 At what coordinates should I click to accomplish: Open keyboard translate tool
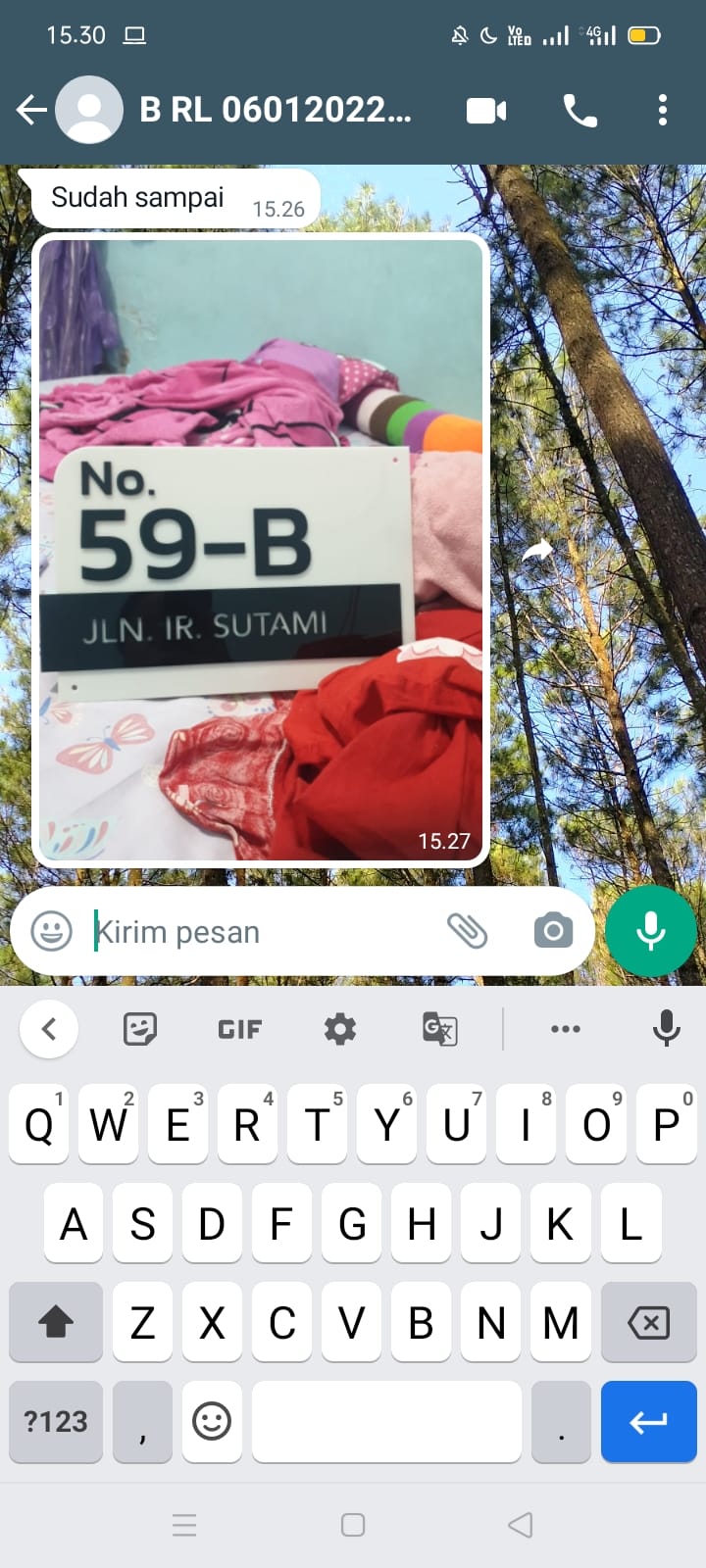pos(439,1029)
